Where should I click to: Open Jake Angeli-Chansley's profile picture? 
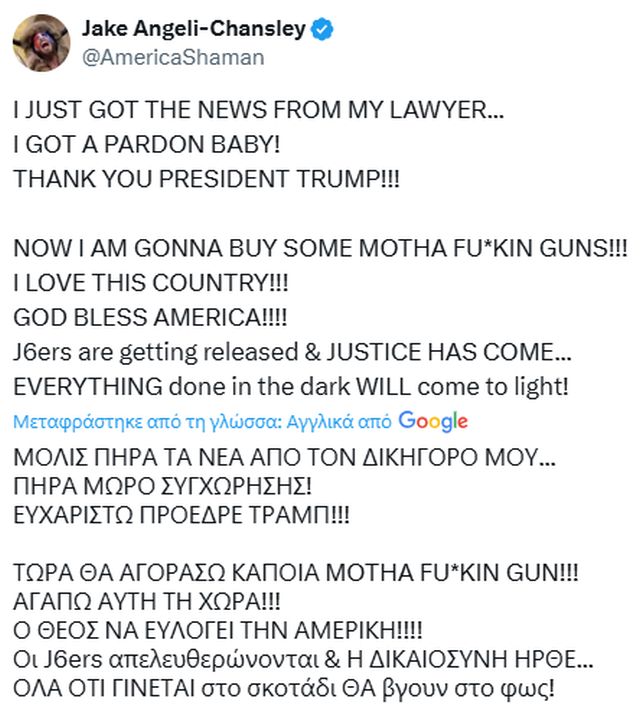click(40, 43)
